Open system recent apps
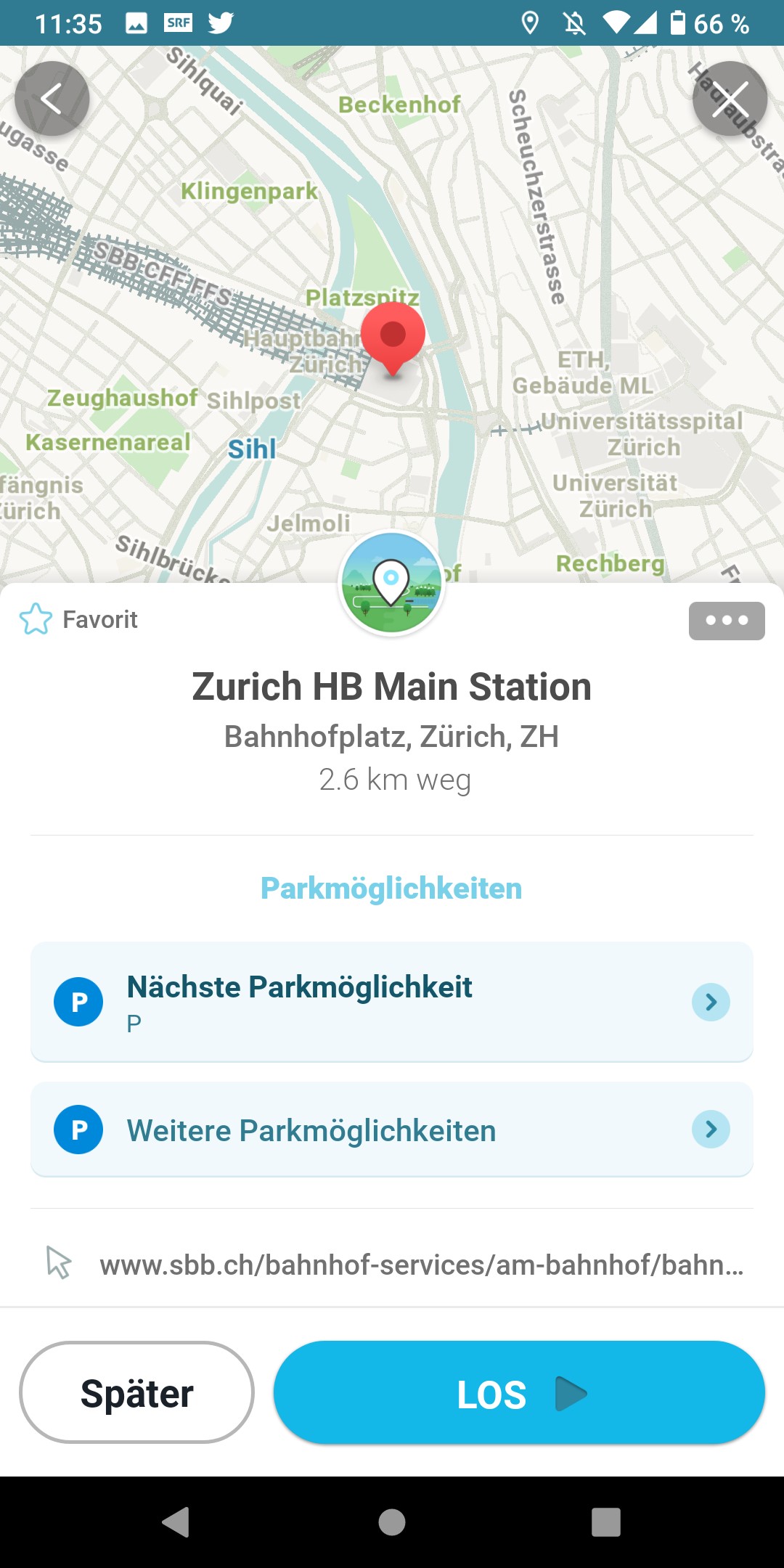 coord(605,1522)
